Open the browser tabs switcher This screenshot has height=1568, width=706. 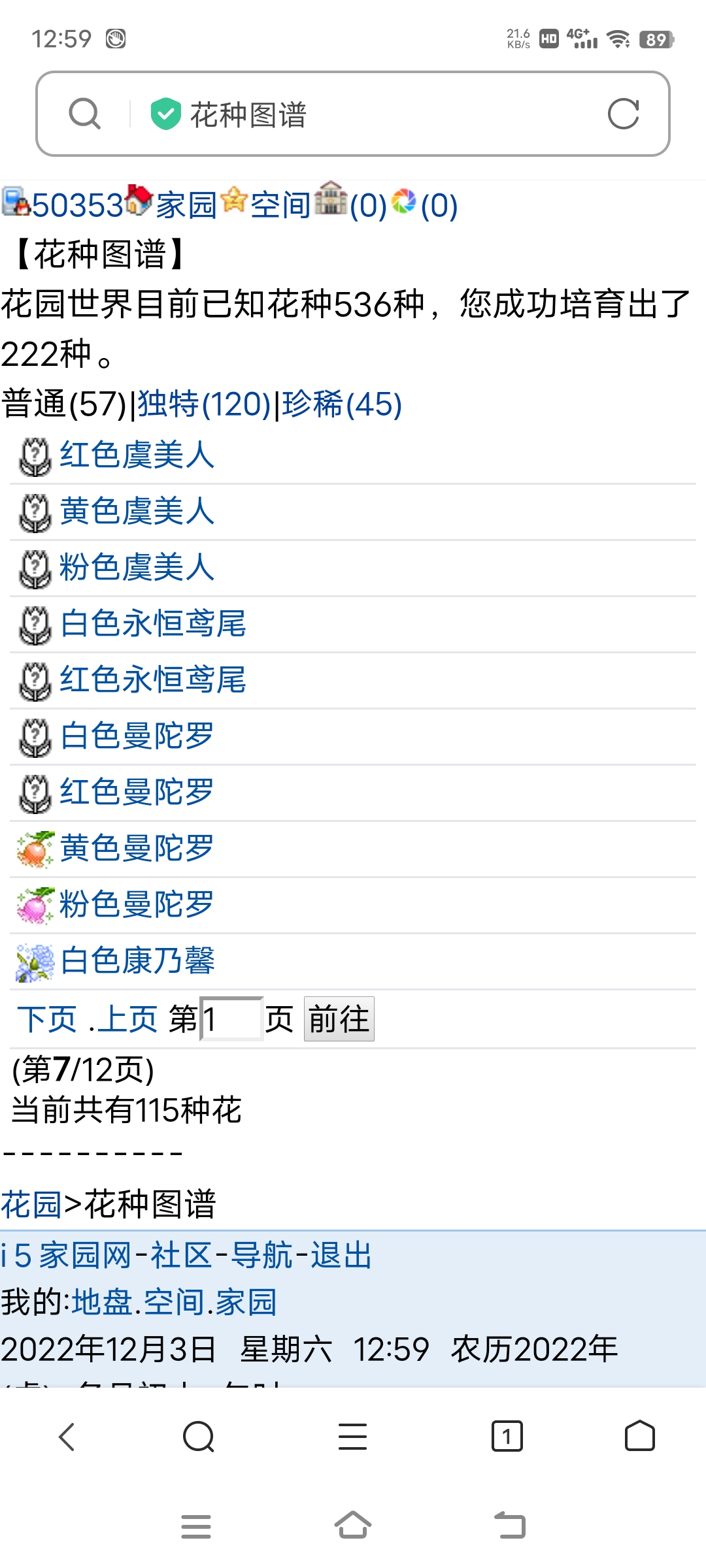(x=507, y=1436)
